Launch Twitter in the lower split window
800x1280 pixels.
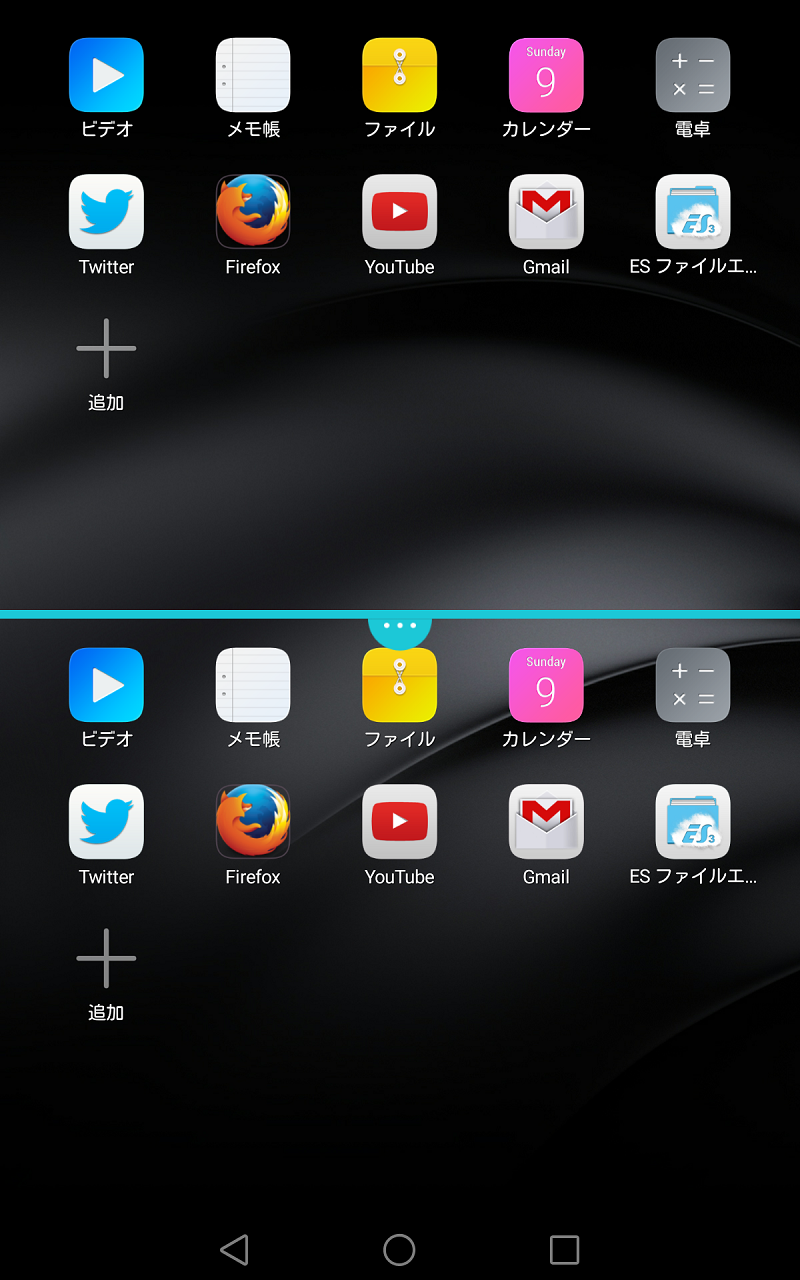tap(106, 822)
